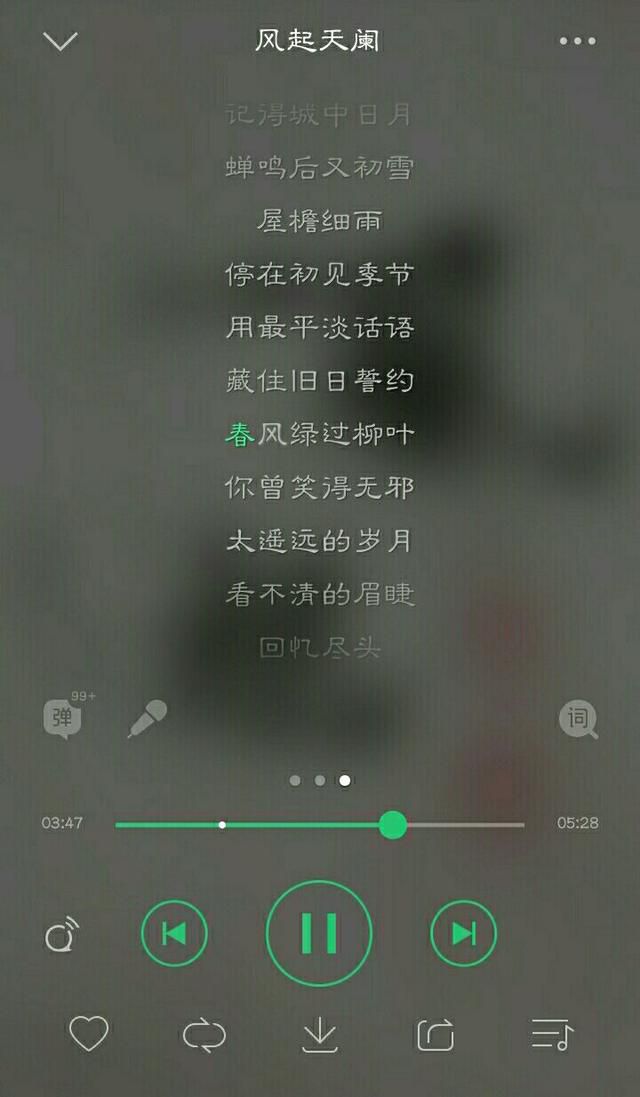Change the repeat loop mode
The width and height of the screenshot is (640, 1097).
(x=204, y=1035)
